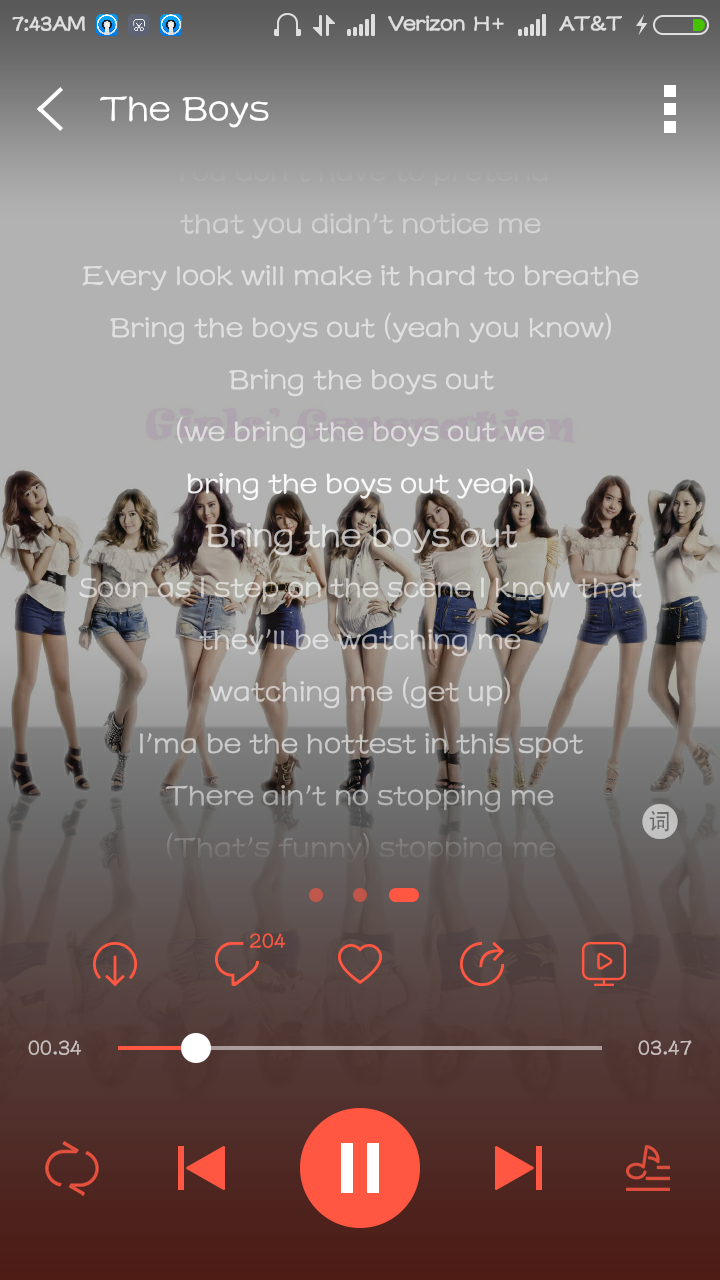Like this song with the heart
This screenshot has height=1280, width=720.
point(360,964)
